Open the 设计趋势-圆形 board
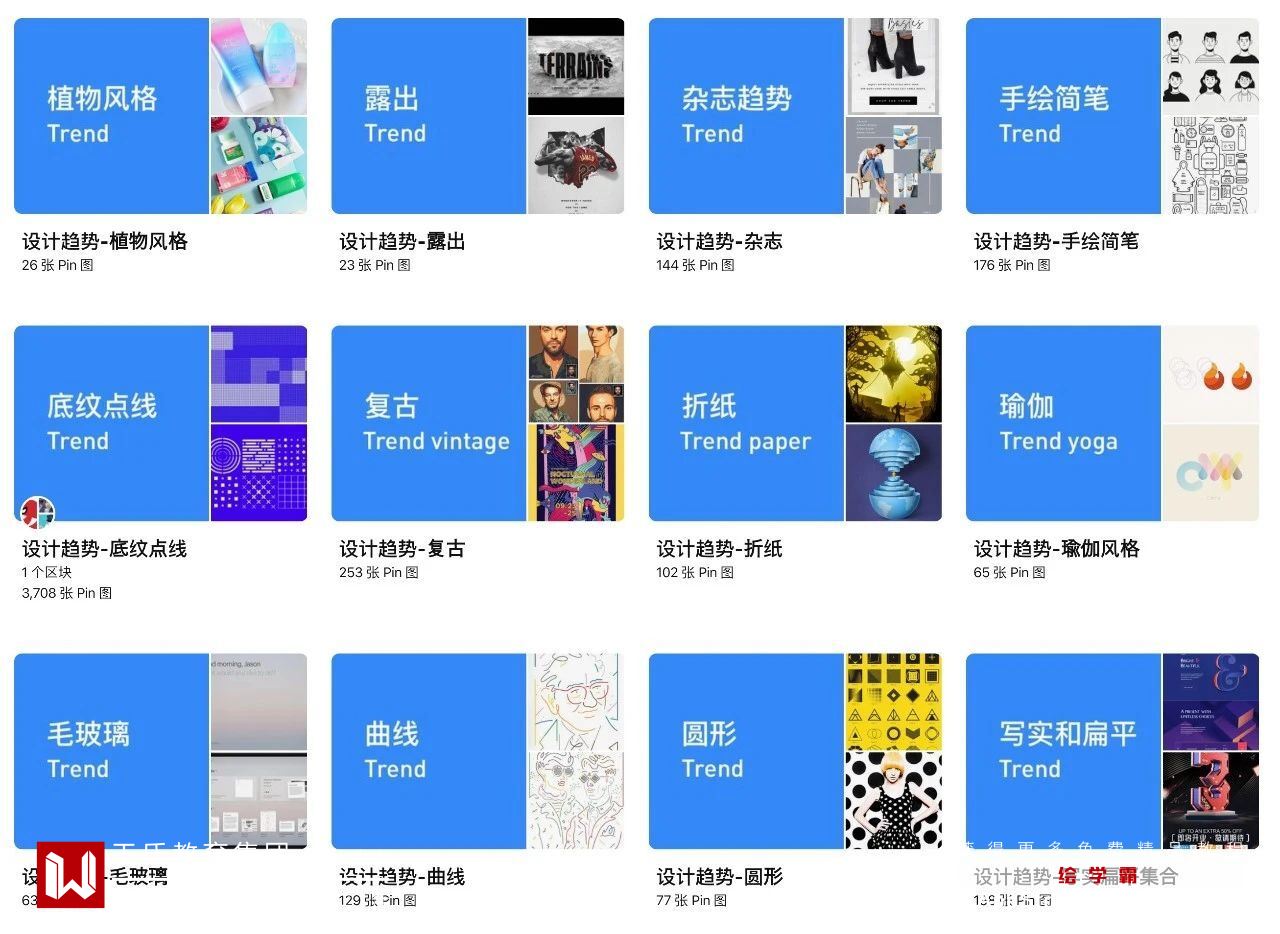 (x=795, y=750)
